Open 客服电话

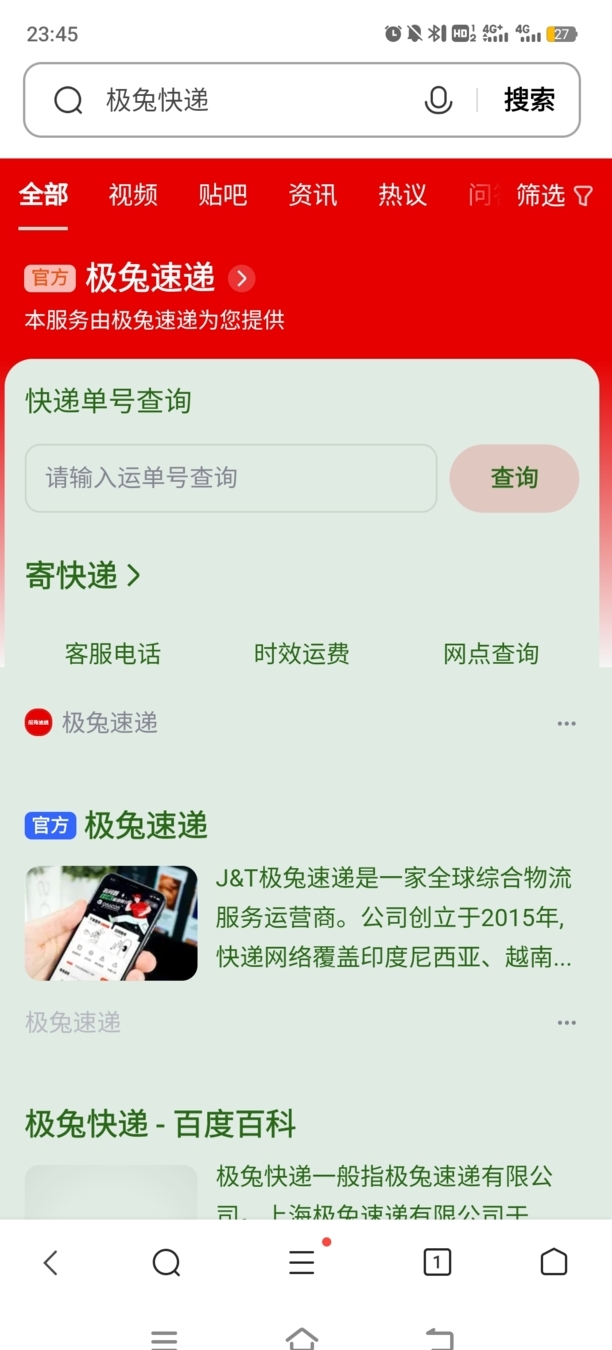(x=112, y=654)
